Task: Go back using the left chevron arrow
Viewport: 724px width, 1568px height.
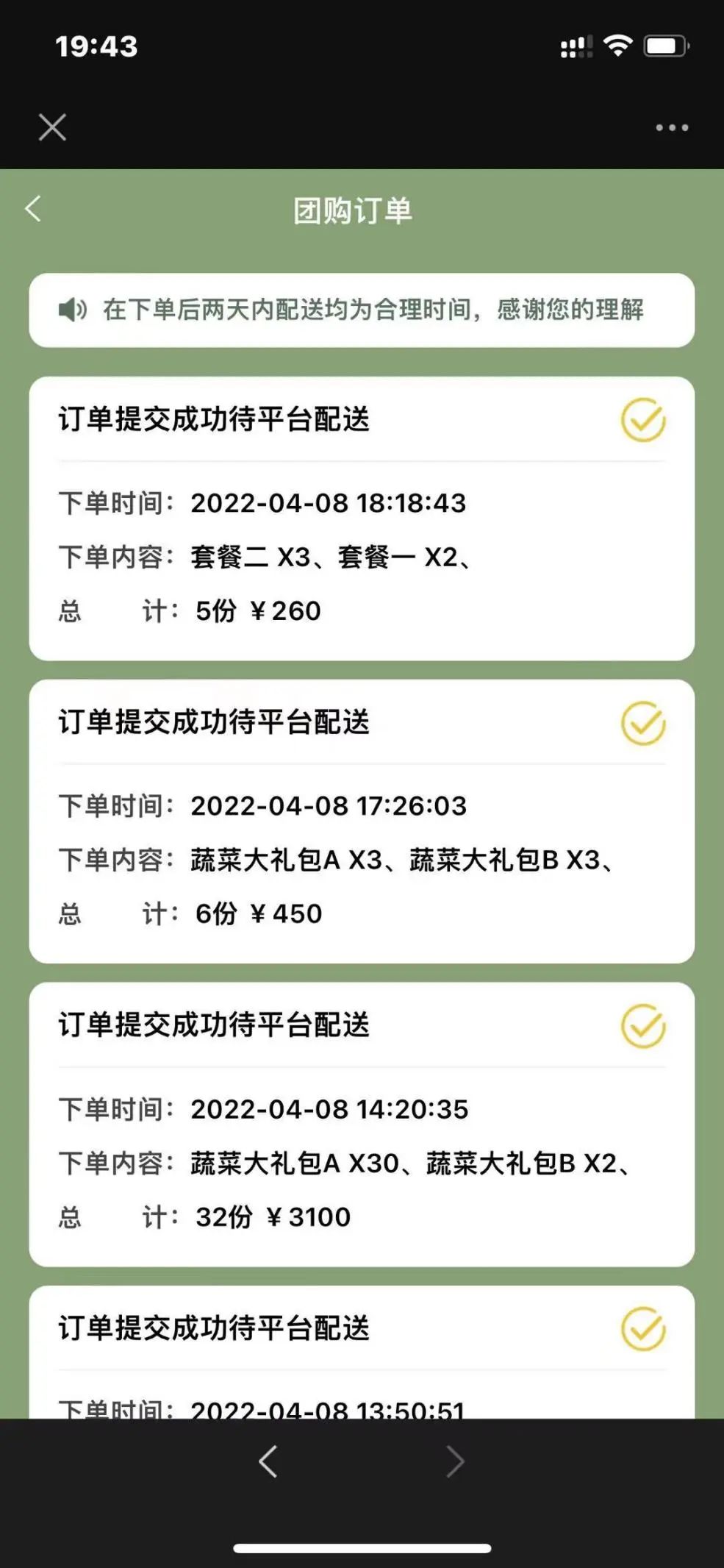Action: coord(32,210)
